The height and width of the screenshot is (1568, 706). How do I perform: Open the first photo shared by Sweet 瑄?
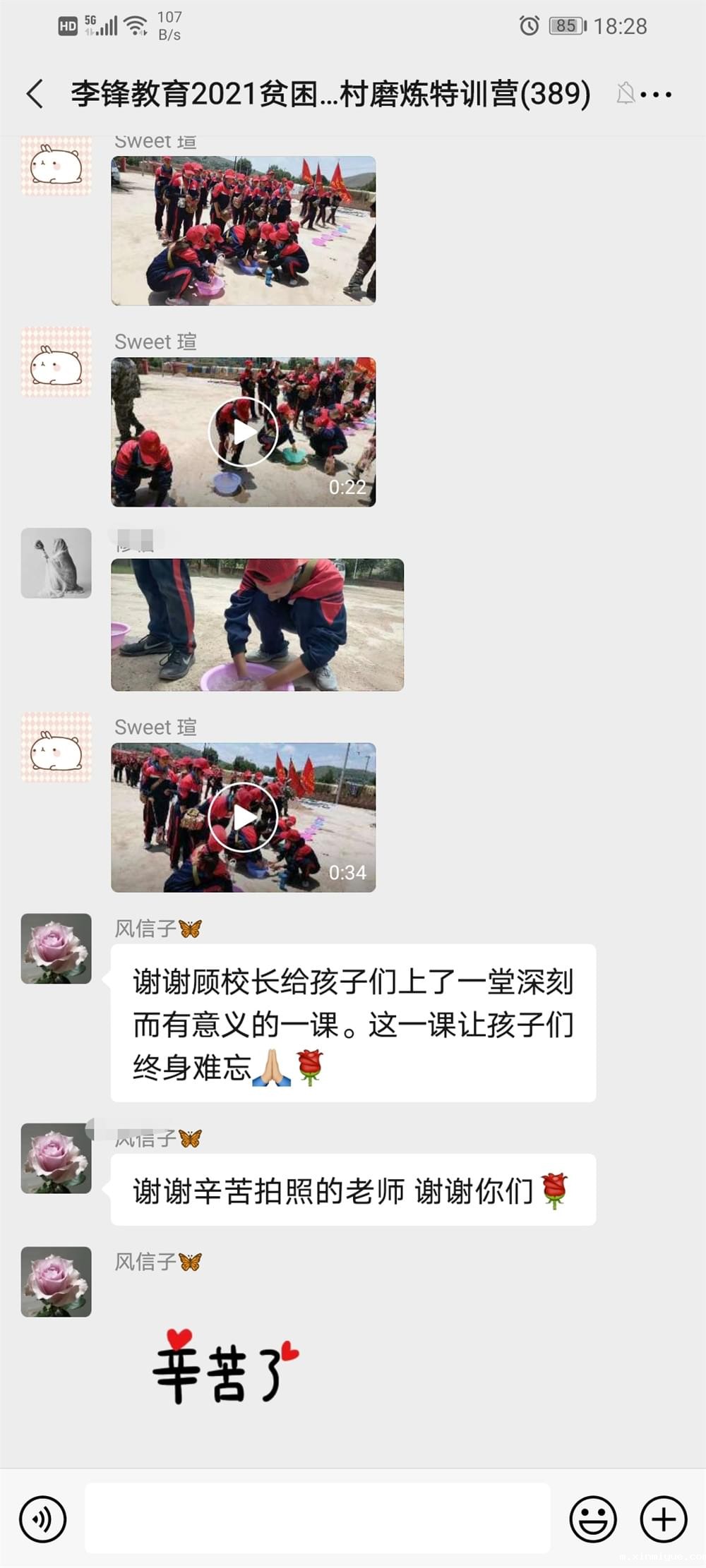(243, 231)
